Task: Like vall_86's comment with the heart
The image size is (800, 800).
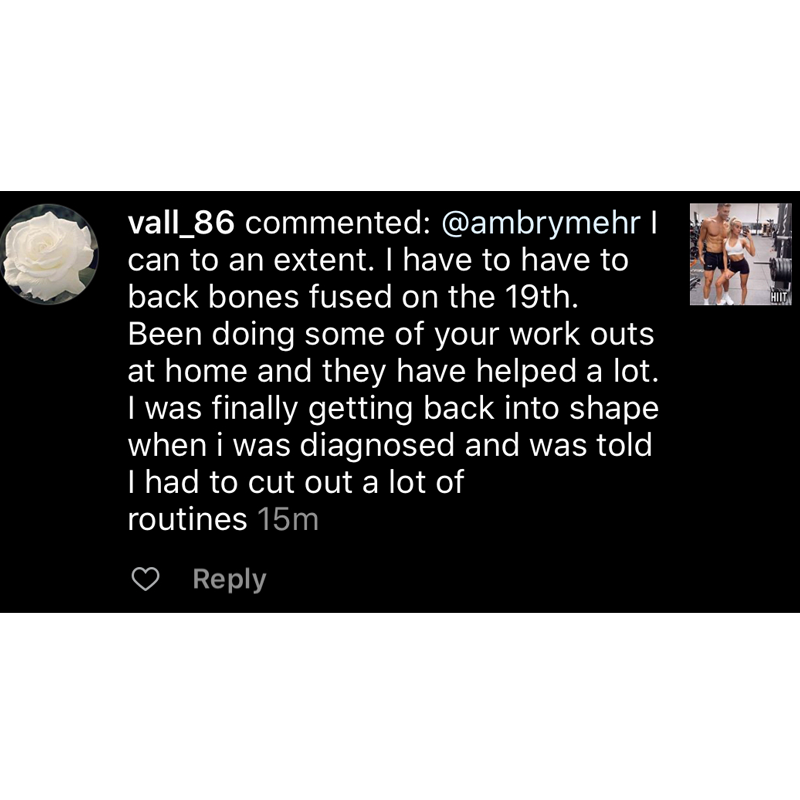Action: pos(146,579)
